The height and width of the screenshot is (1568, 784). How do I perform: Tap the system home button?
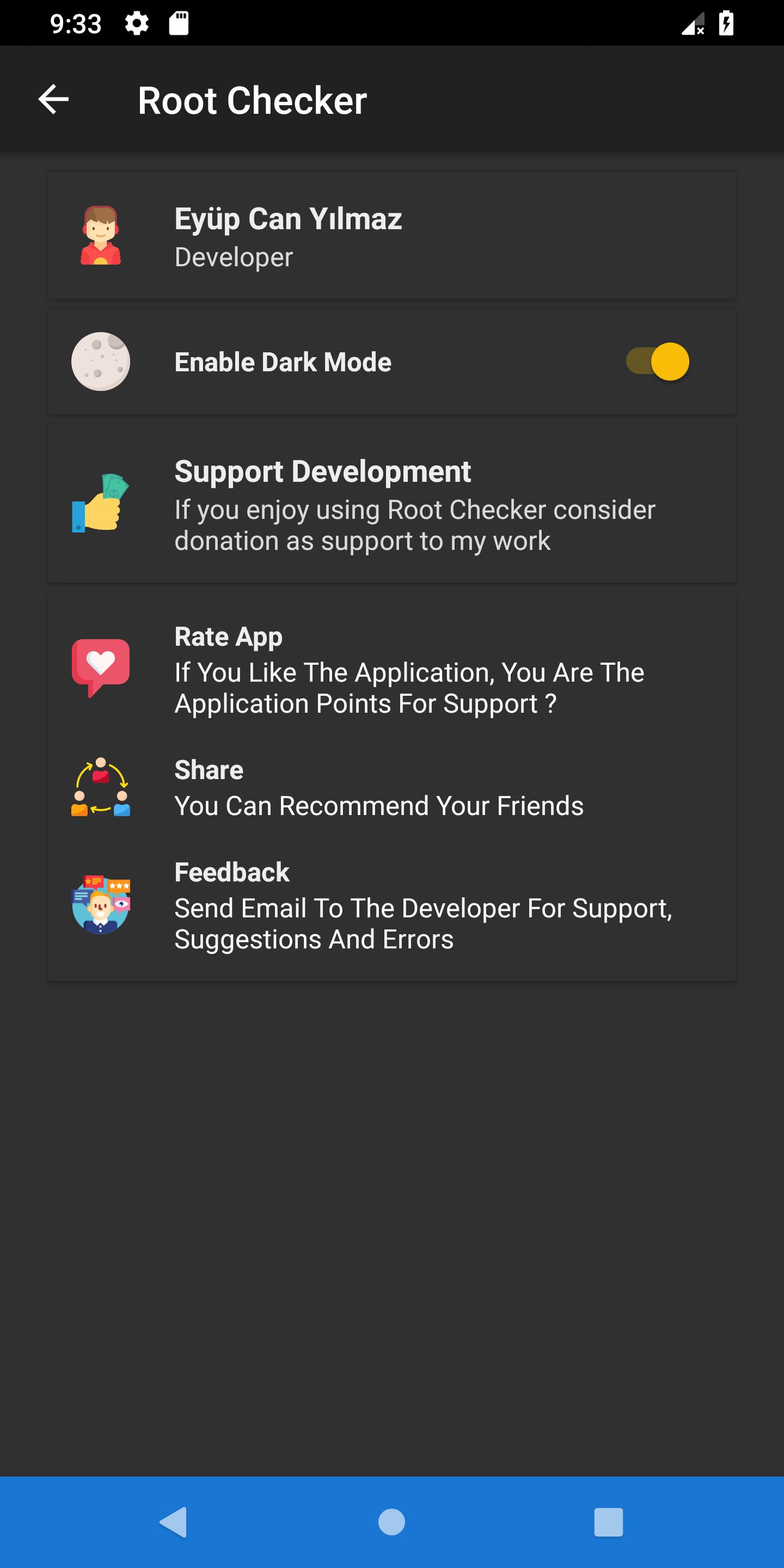pyautogui.click(x=391, y=1522)
